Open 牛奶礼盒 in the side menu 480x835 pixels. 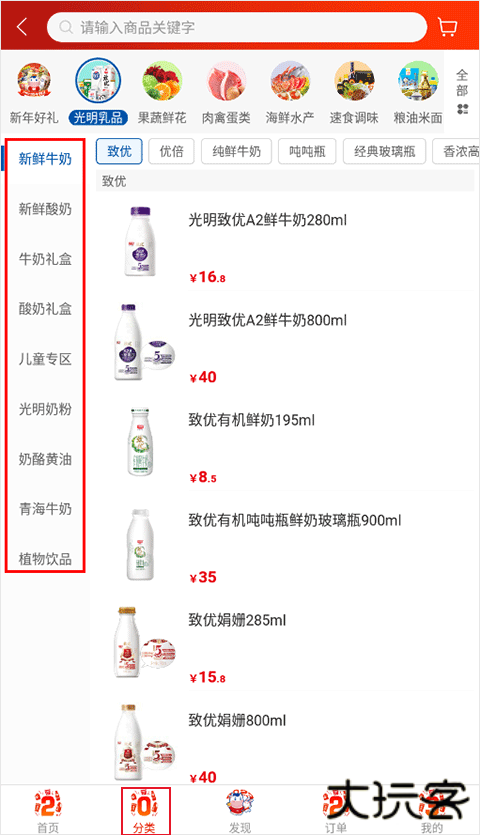[45, 259]
